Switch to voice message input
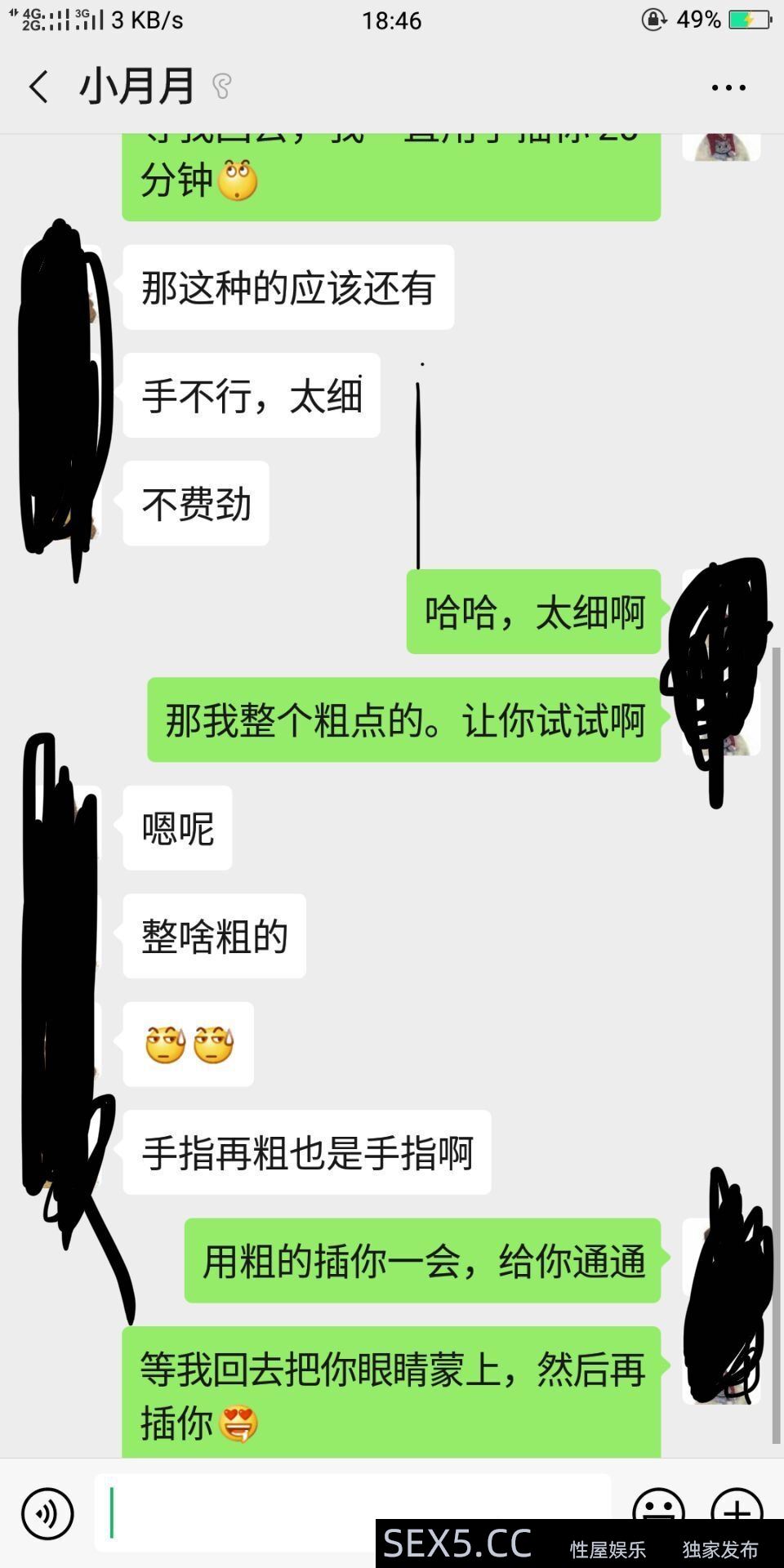 tap(47, 1513)
